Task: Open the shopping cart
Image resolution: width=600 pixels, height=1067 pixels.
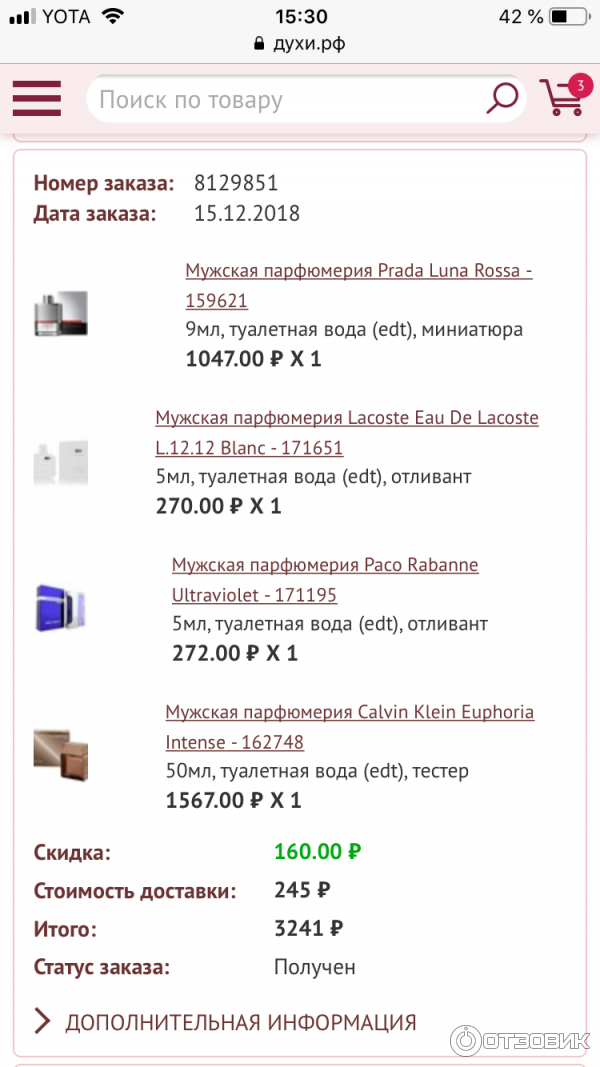Action: 564,97
